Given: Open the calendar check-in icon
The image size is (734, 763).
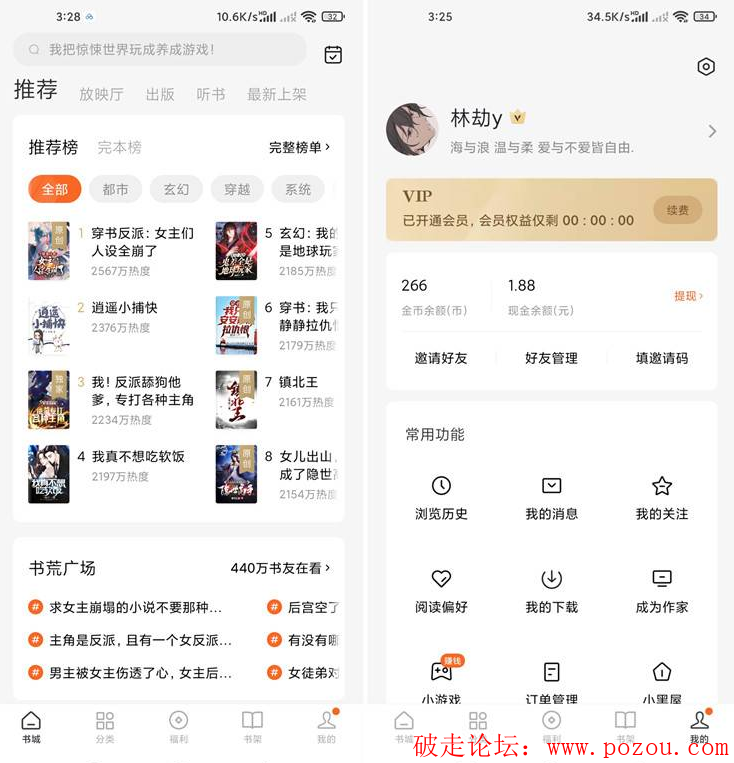Looking at the screenshot, I should click(333, 54).
